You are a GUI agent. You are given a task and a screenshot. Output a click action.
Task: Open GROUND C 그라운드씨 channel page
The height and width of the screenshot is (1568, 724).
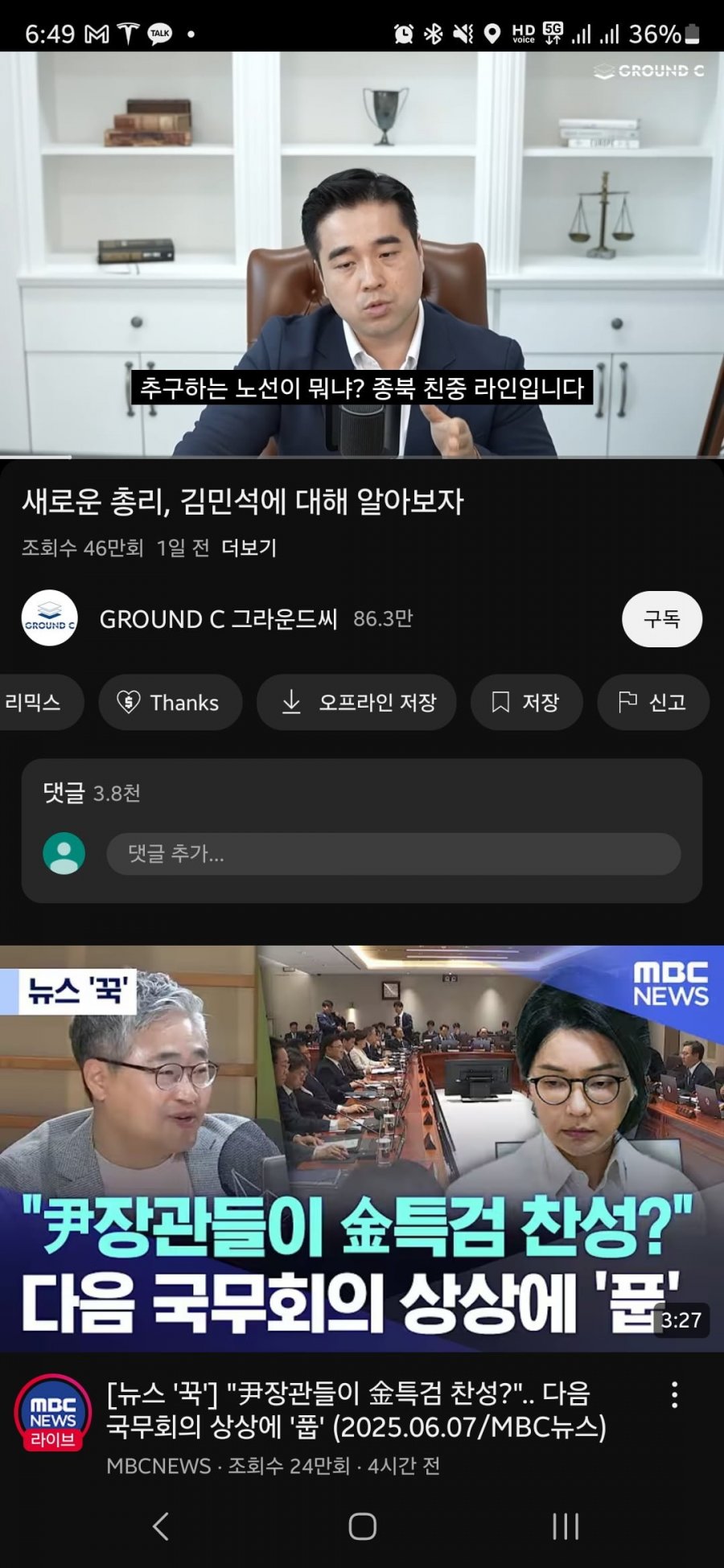tap(217, 618)
